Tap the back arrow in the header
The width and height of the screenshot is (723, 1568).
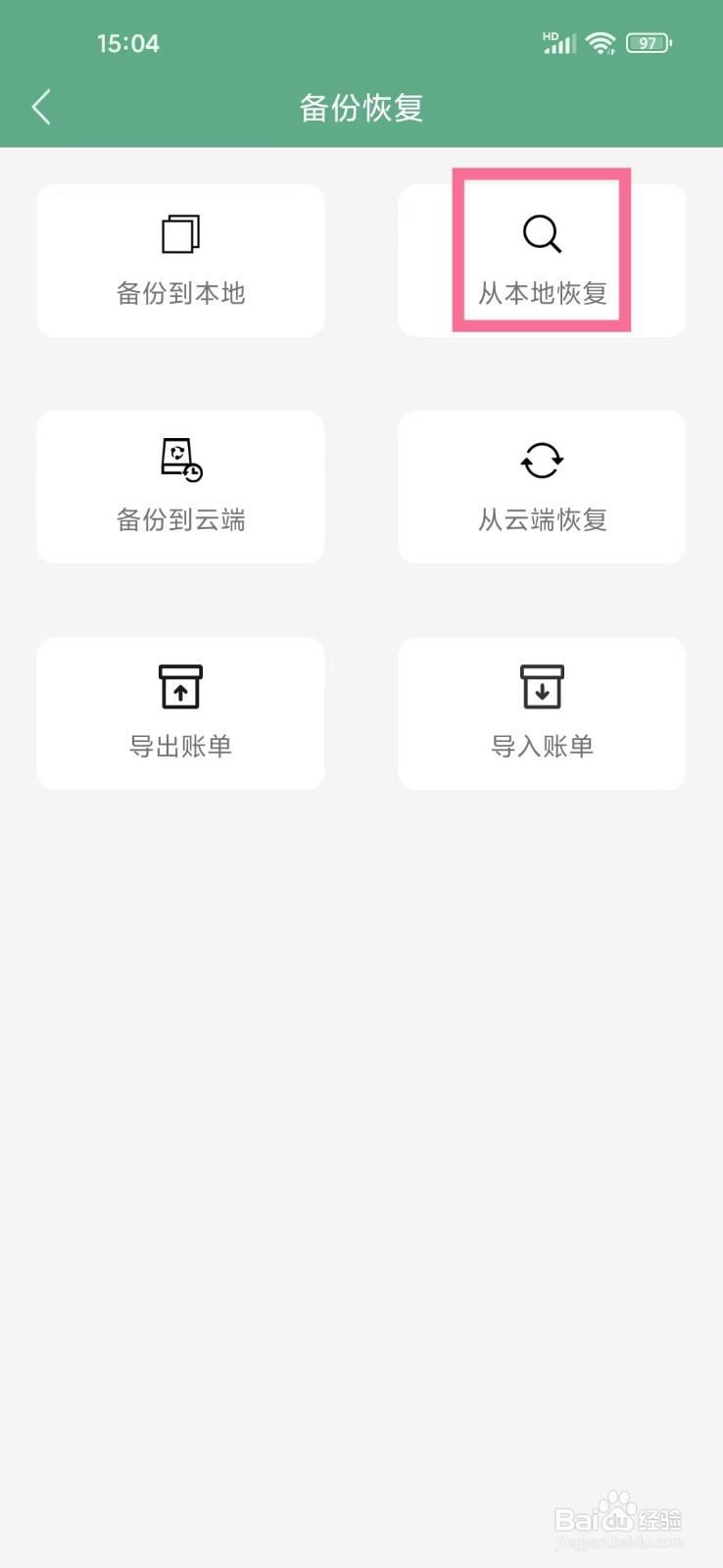tap(41, 106)
